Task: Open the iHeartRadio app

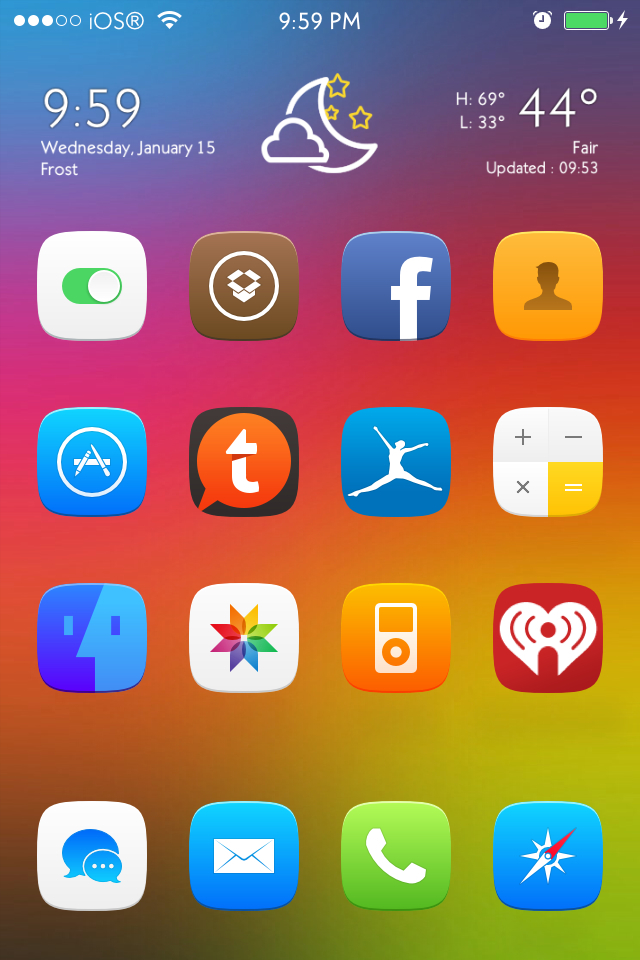Action: (x=548, y=638)
